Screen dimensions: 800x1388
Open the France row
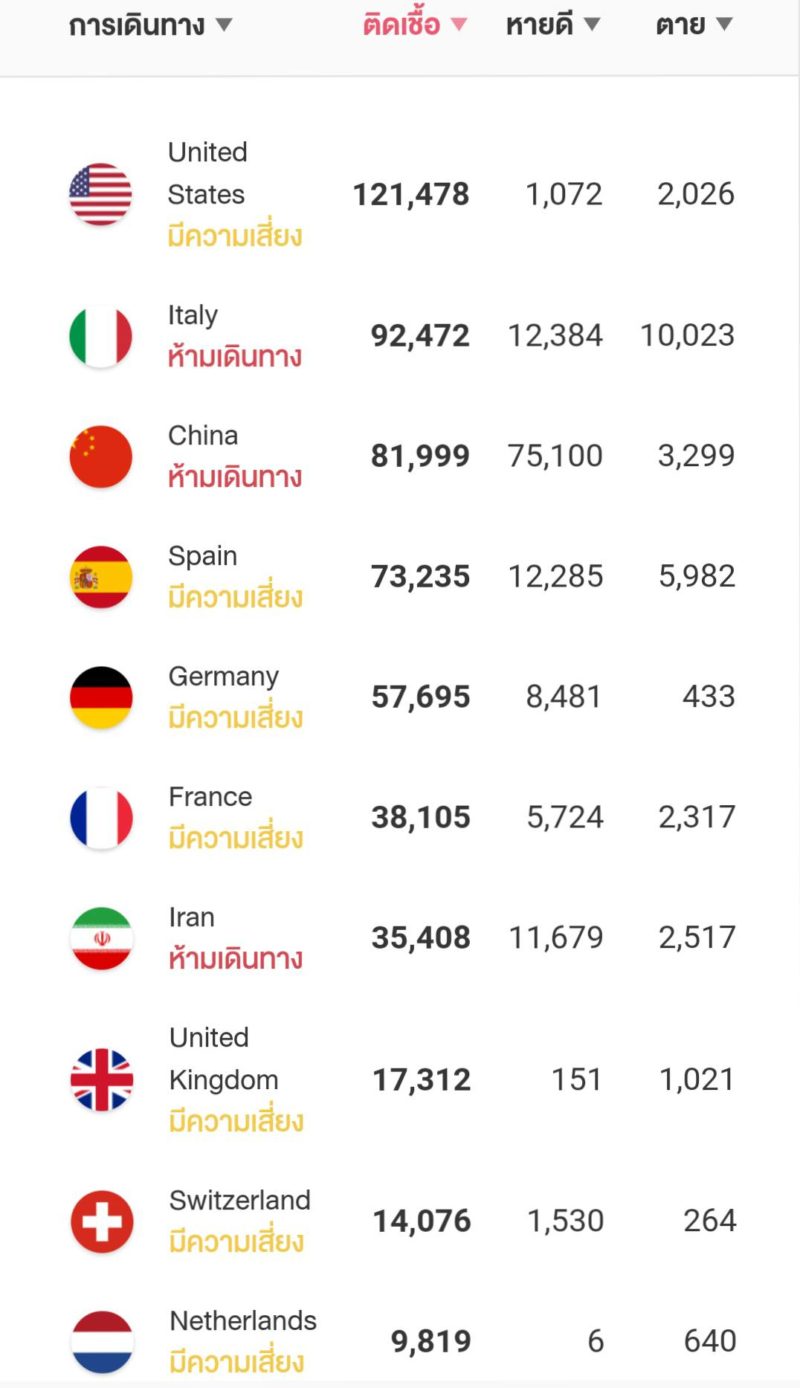[x=400, y=818]
